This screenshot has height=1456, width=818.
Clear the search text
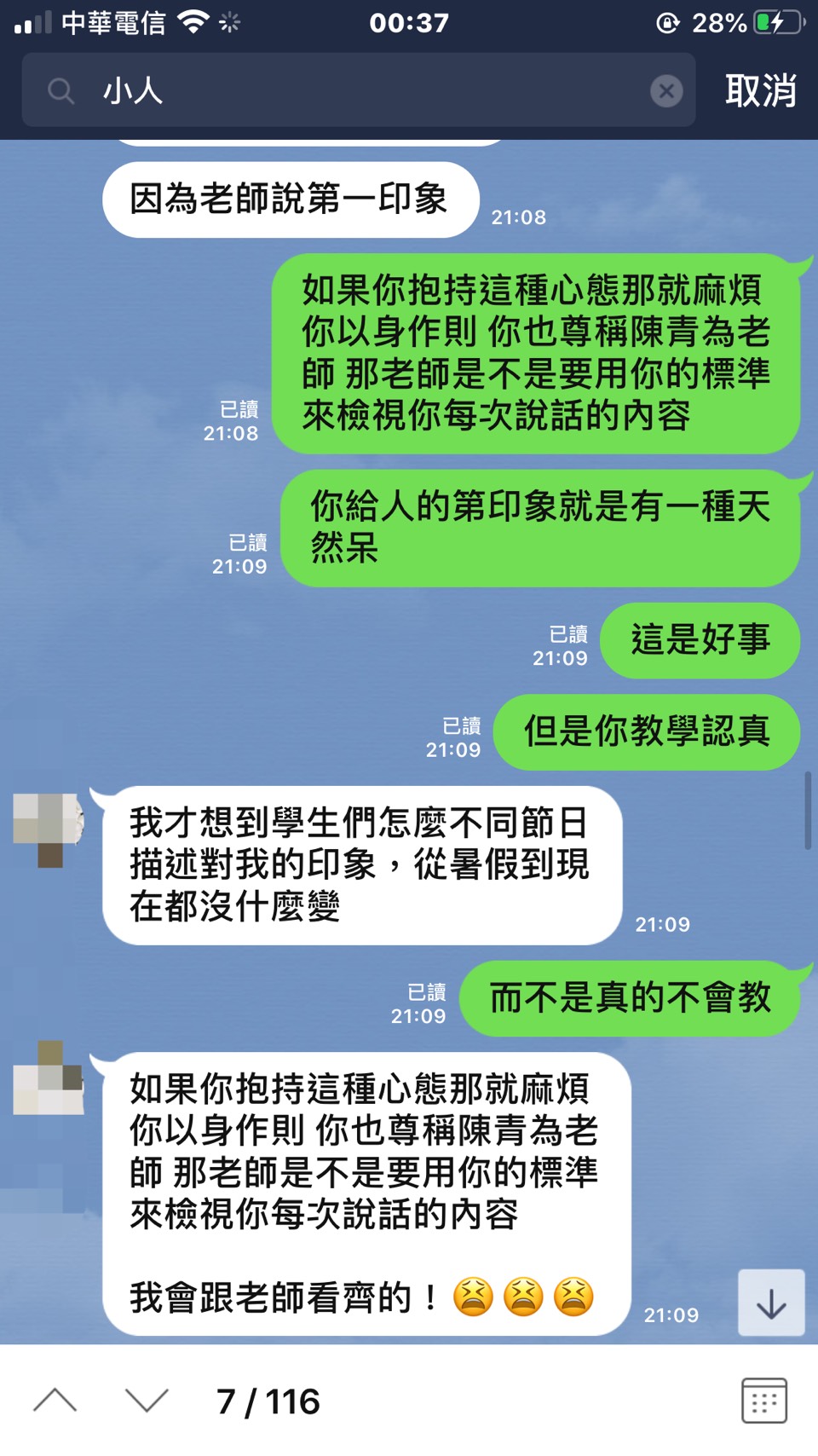click(666, 90)
